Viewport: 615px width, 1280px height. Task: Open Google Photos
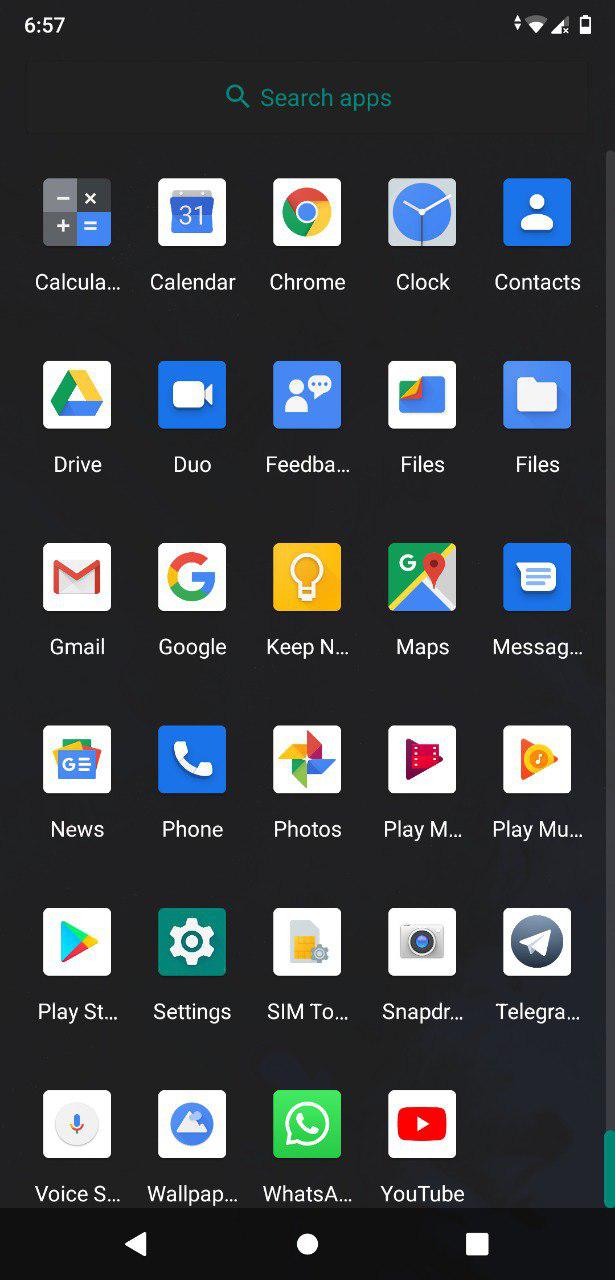[307, 760]
